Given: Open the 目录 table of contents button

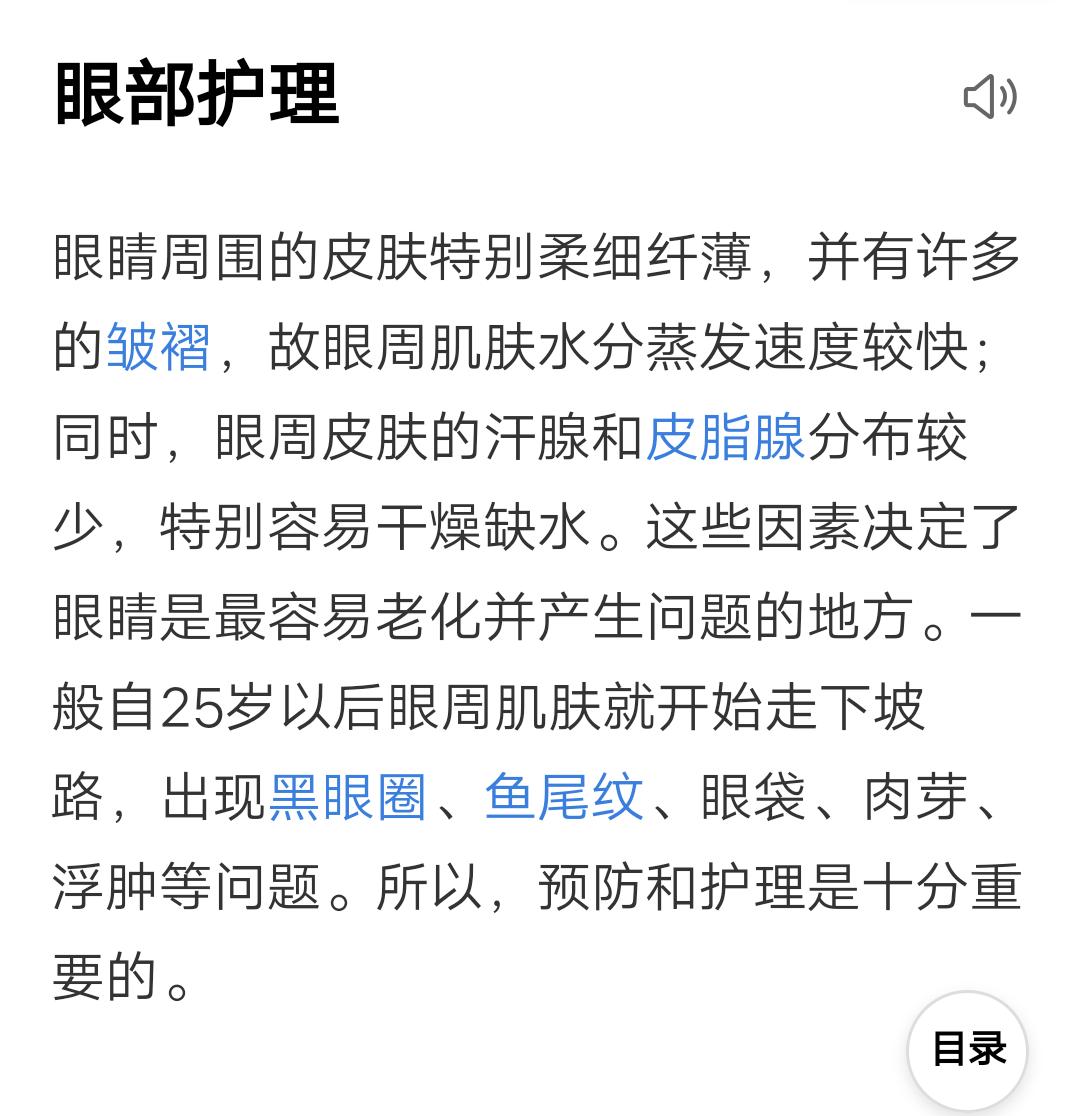Looking at the screenshot, I should tap(967, 1048).
